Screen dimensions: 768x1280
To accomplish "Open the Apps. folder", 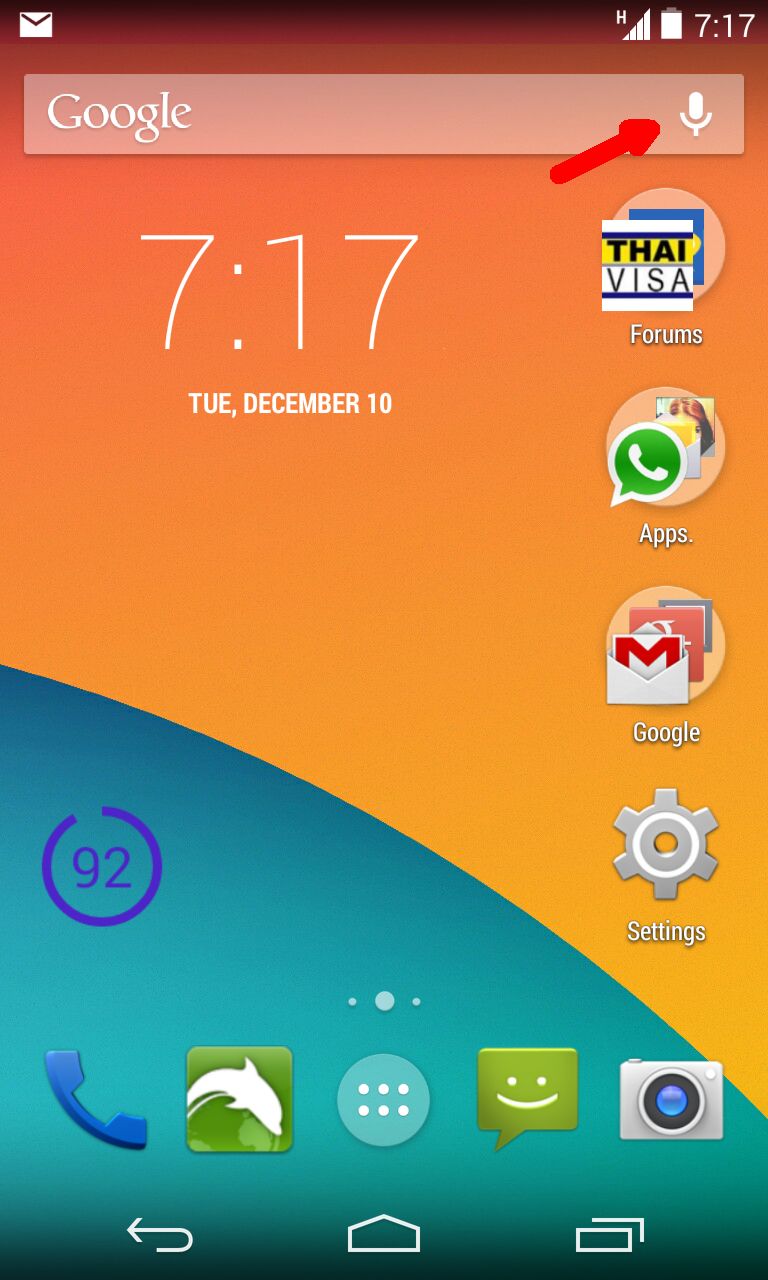I will [665, 466].
